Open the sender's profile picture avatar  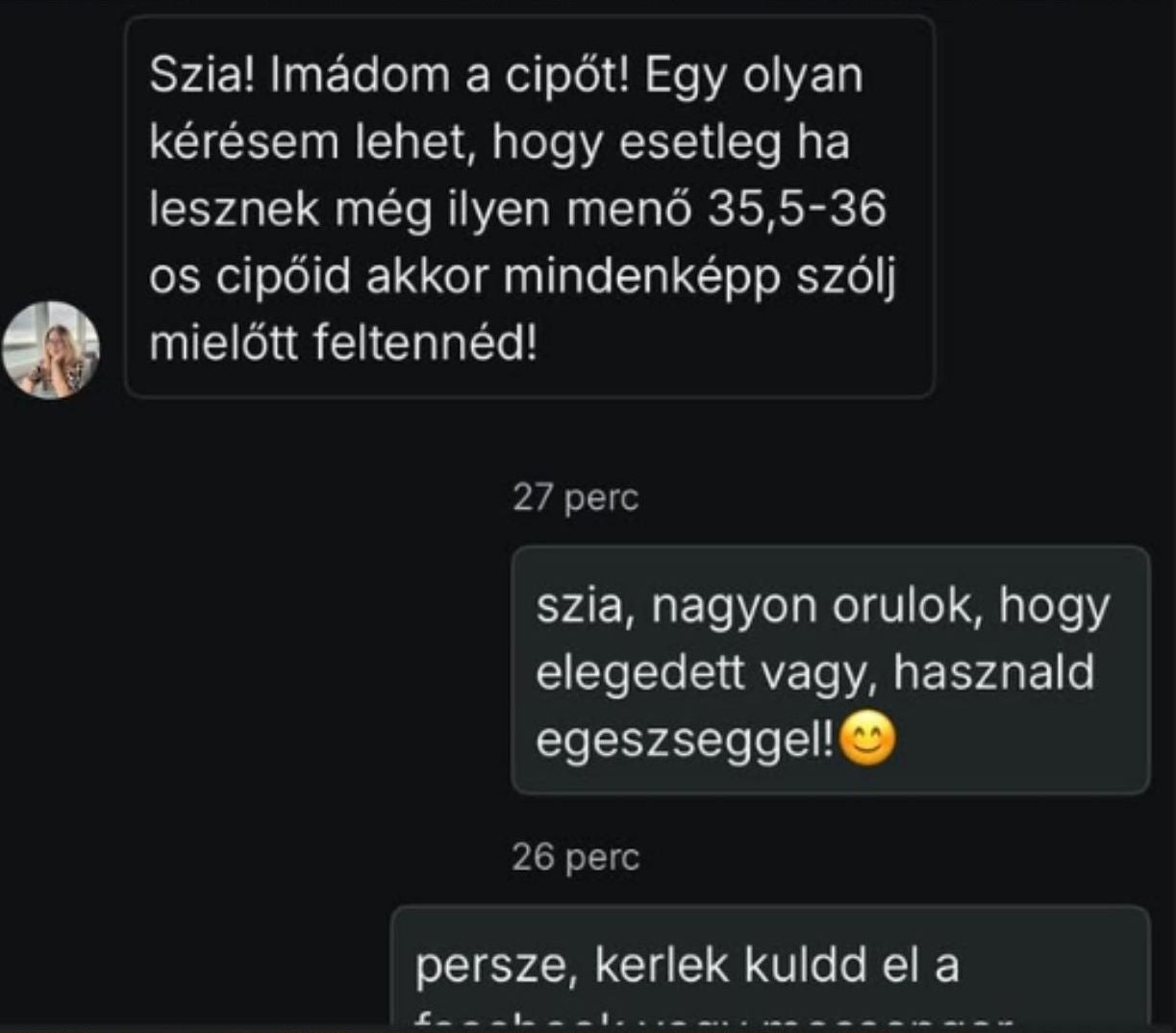pyautogui.click(x=51, y=350)
